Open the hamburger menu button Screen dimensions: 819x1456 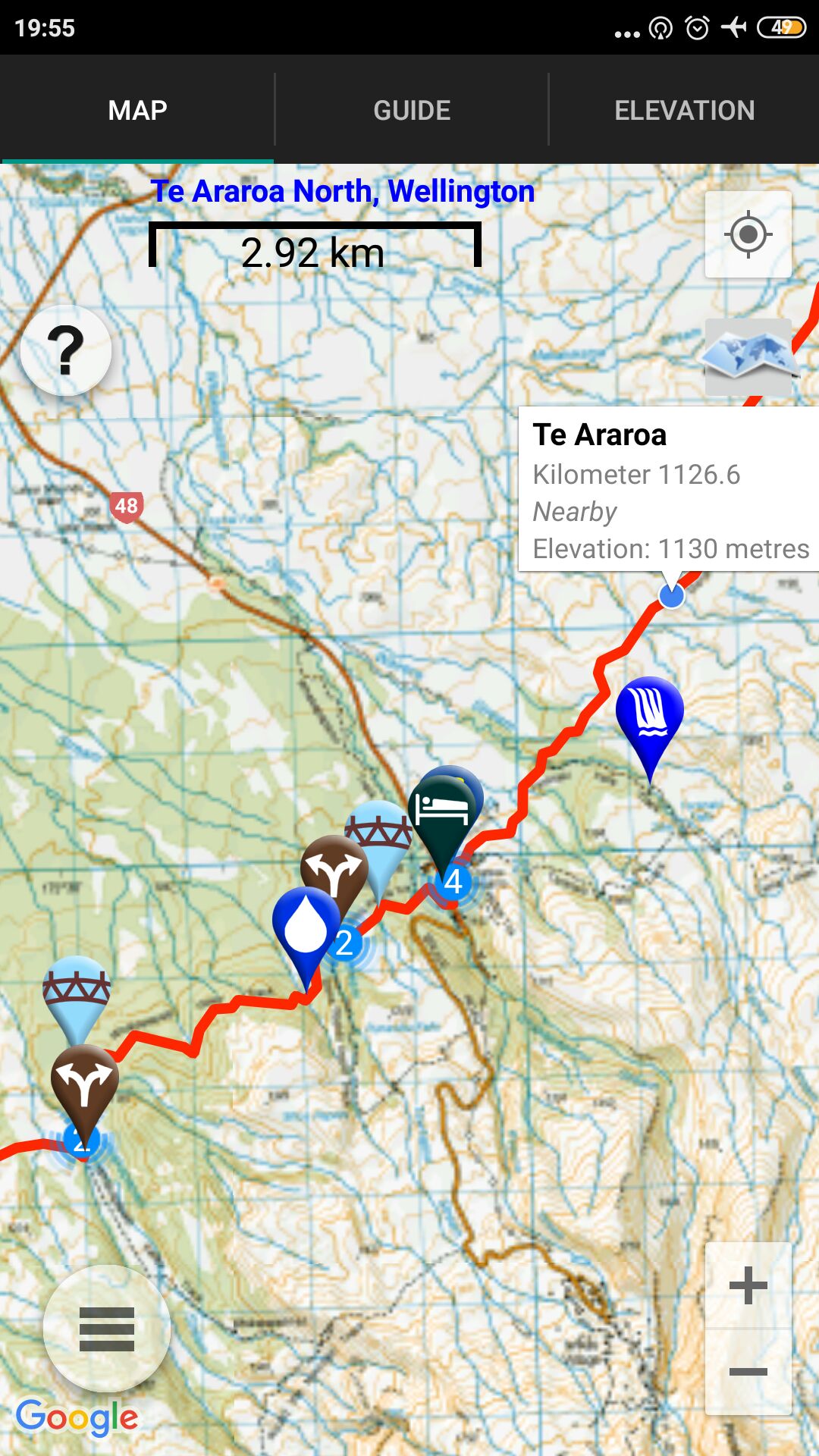(x=107, y=1329)
